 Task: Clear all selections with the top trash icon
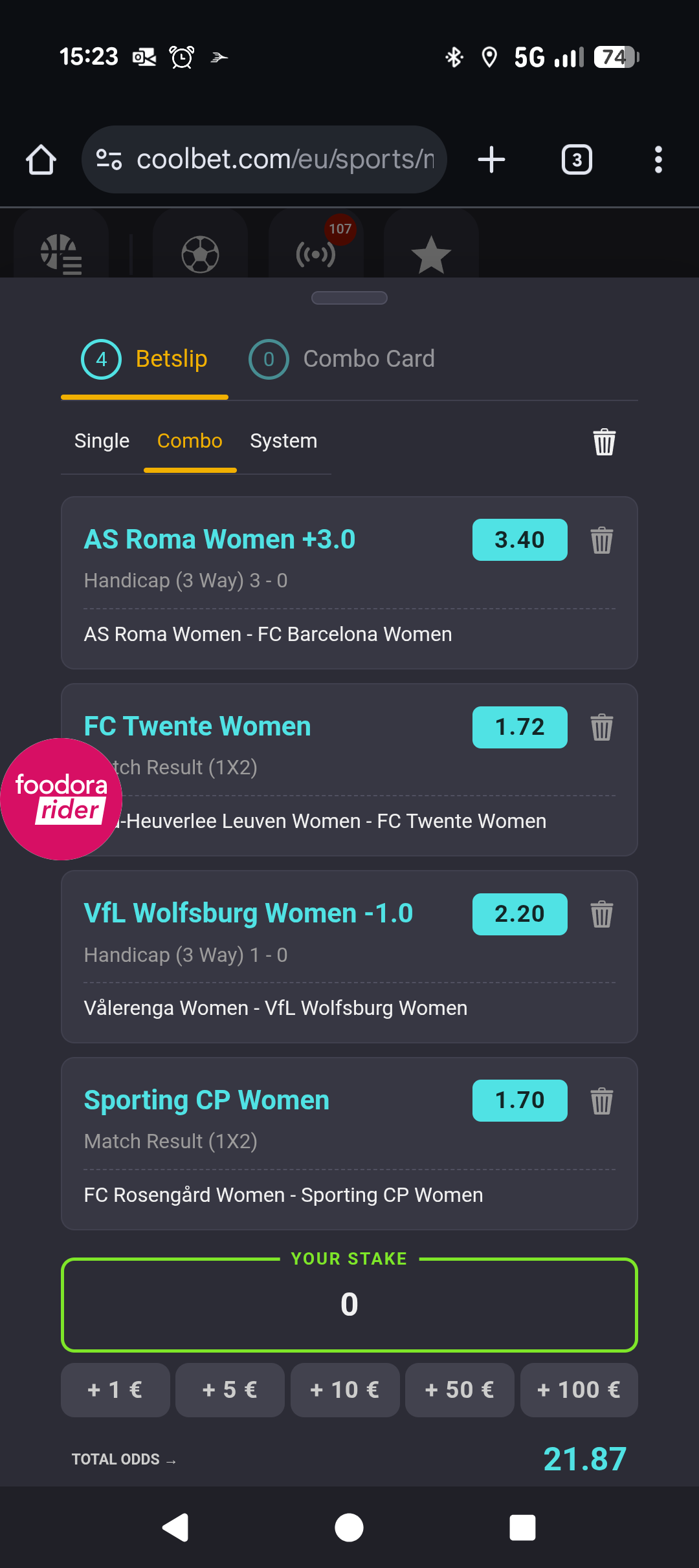(604, 442)
